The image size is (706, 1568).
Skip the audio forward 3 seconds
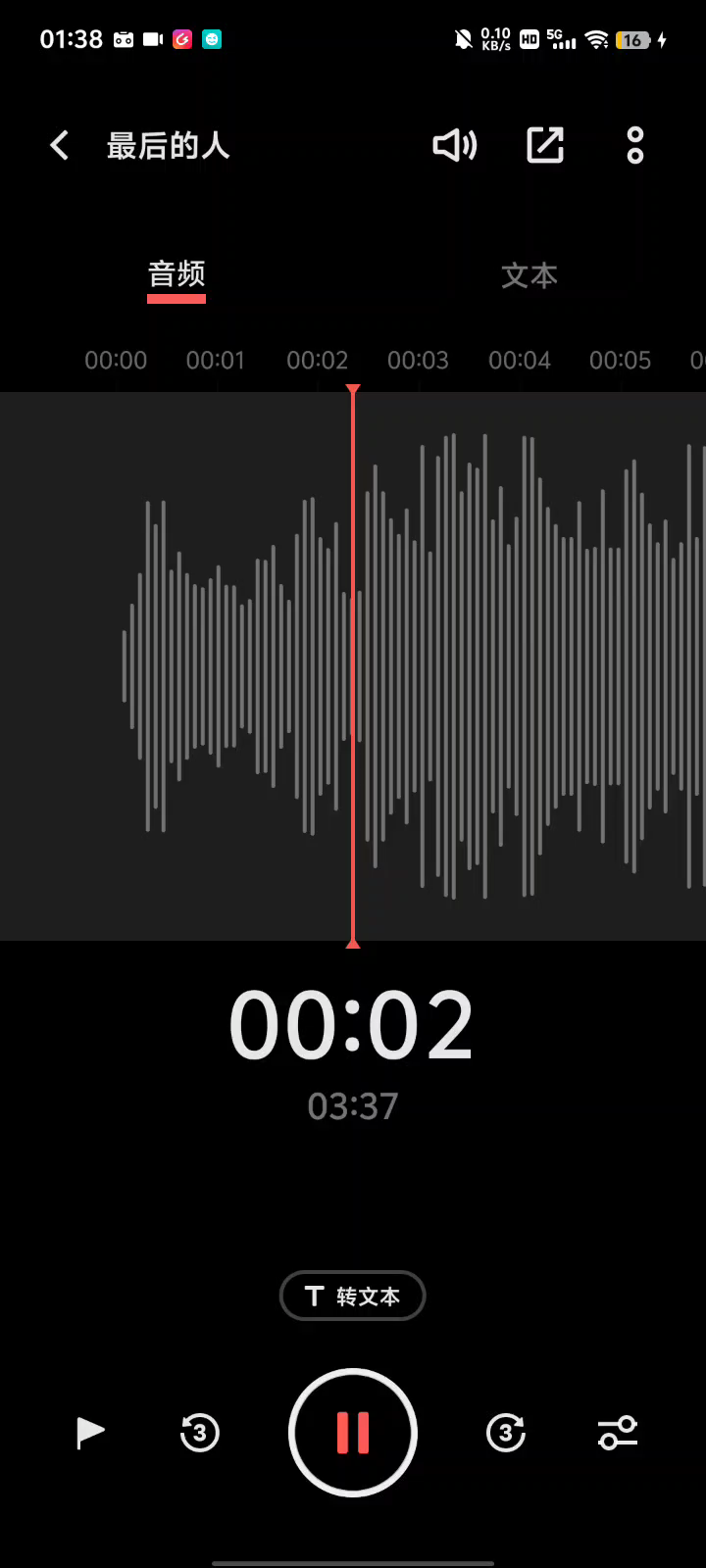click(x=506, y=1433)
